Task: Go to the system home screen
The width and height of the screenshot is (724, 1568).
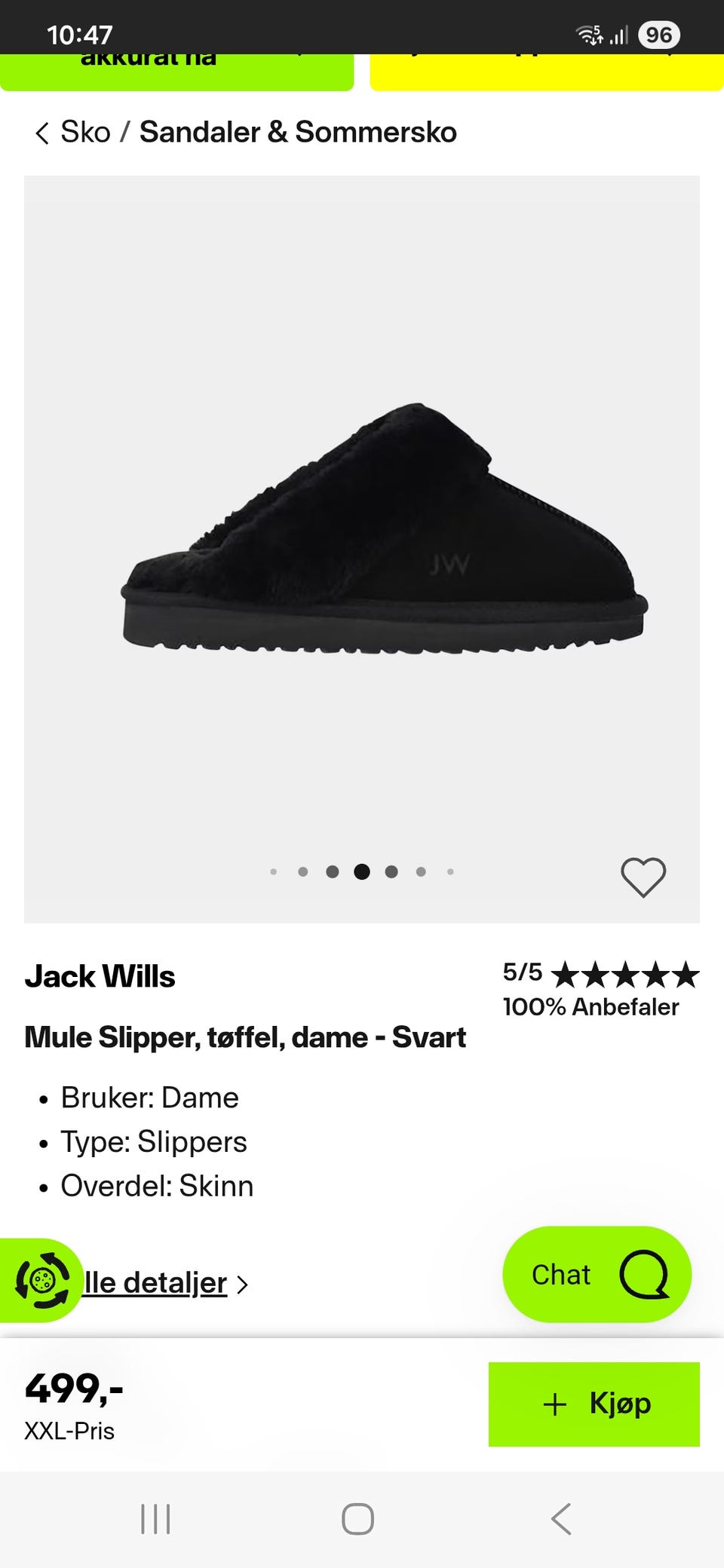Action: tap(358, 1519)
